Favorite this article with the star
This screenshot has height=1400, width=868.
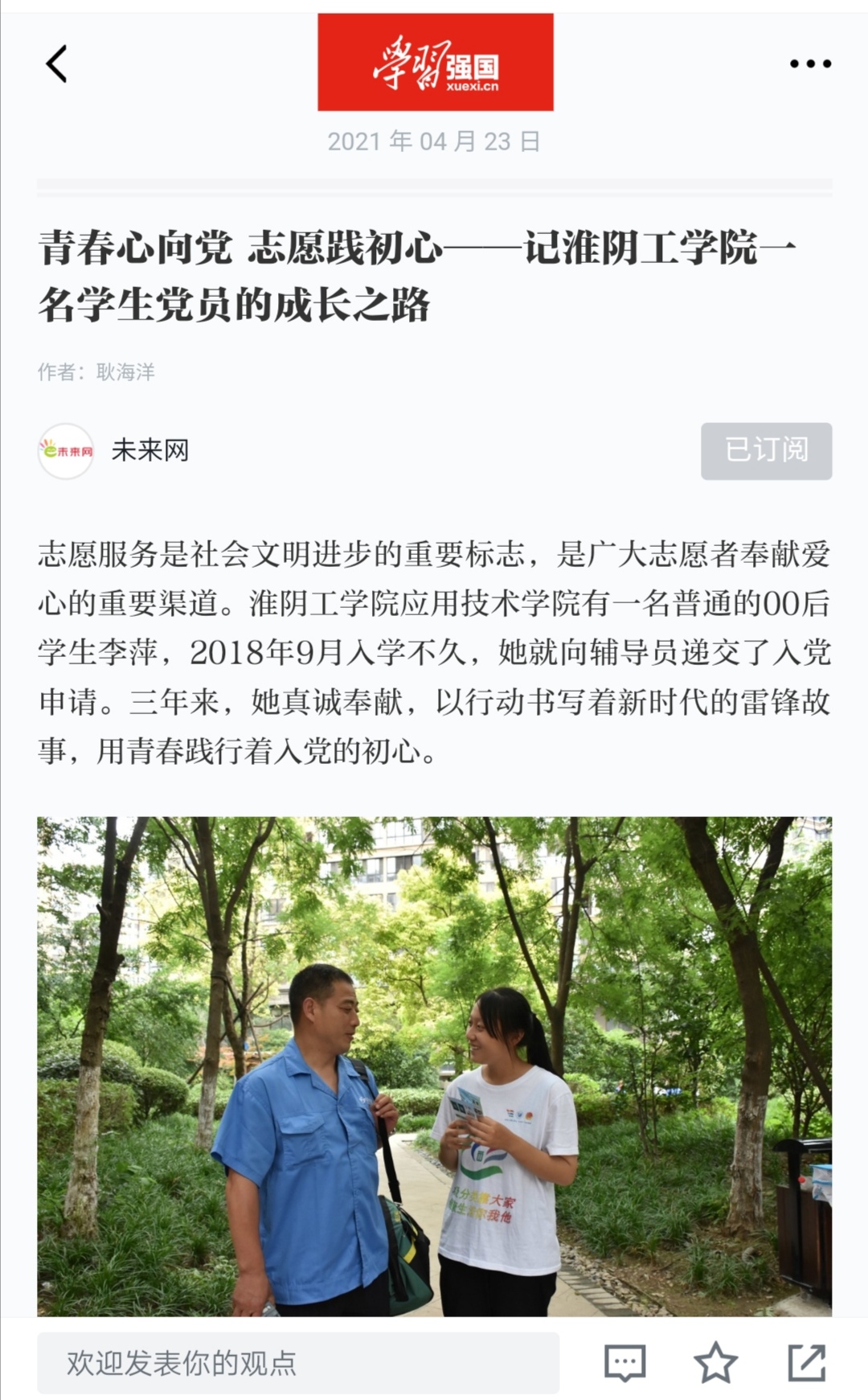[715, 1362]
